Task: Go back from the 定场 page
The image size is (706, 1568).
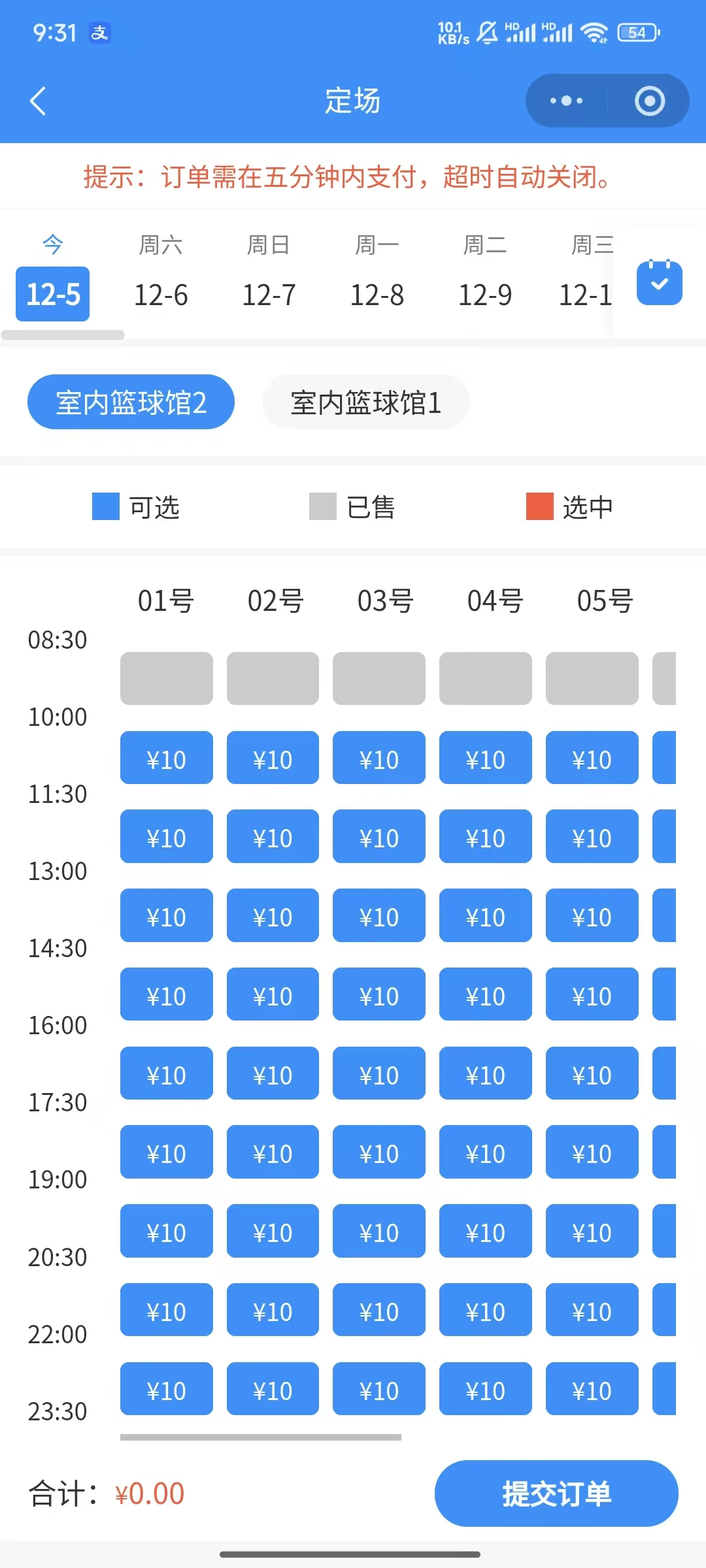Action: pos(38,101)
